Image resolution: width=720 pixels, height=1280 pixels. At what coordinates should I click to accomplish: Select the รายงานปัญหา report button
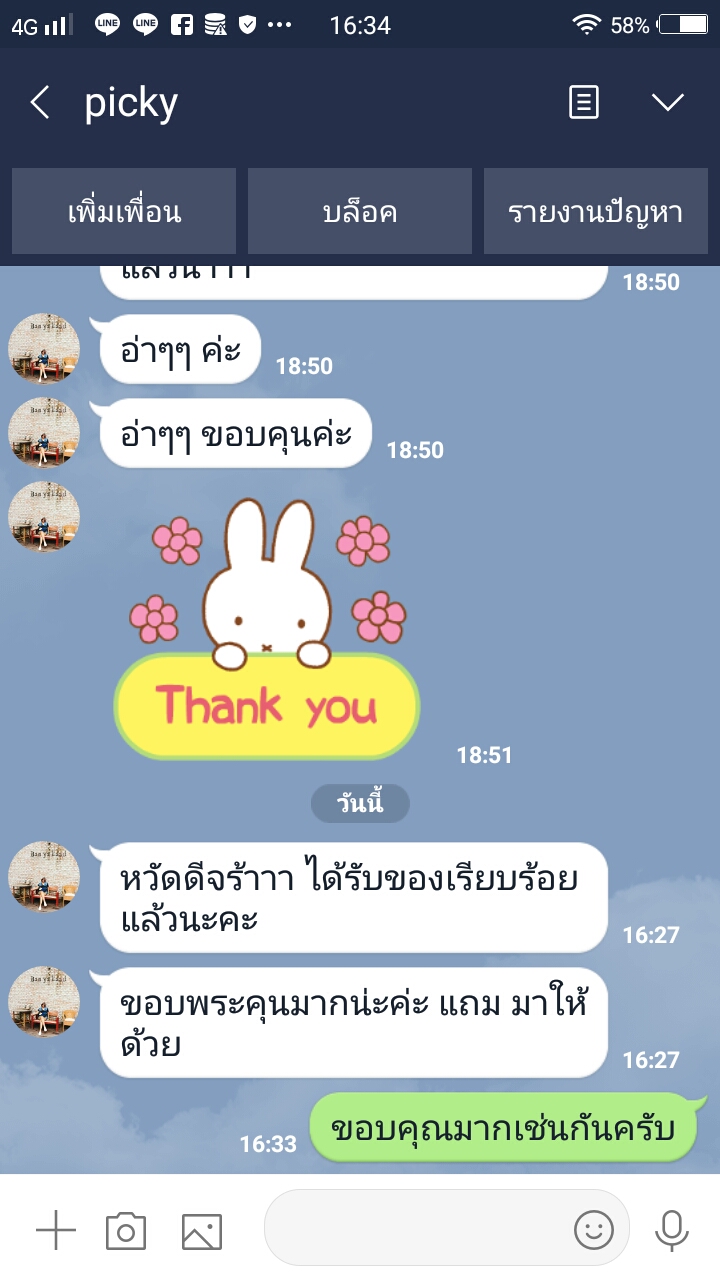point(596,211)
